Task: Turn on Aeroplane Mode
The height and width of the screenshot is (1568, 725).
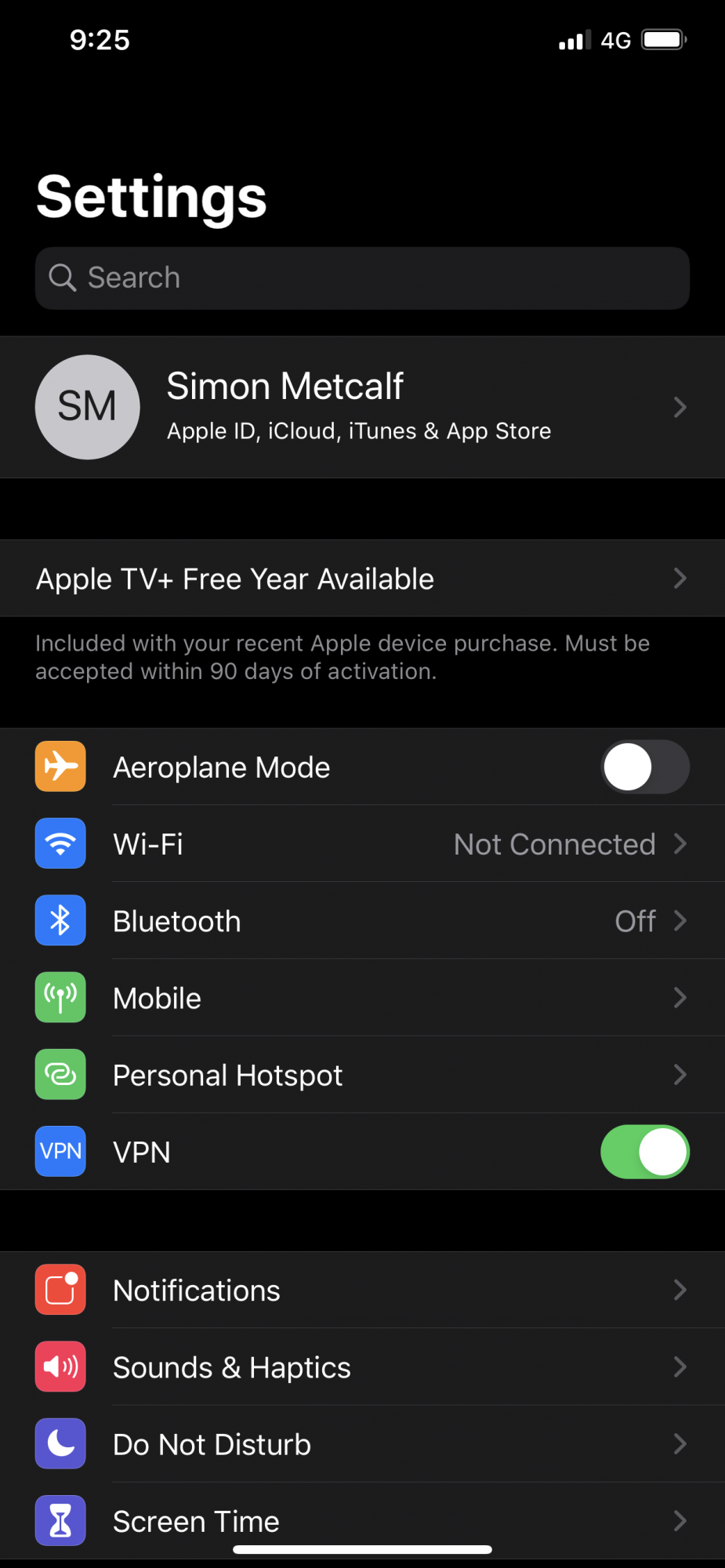Action: [x=645, y=767]
